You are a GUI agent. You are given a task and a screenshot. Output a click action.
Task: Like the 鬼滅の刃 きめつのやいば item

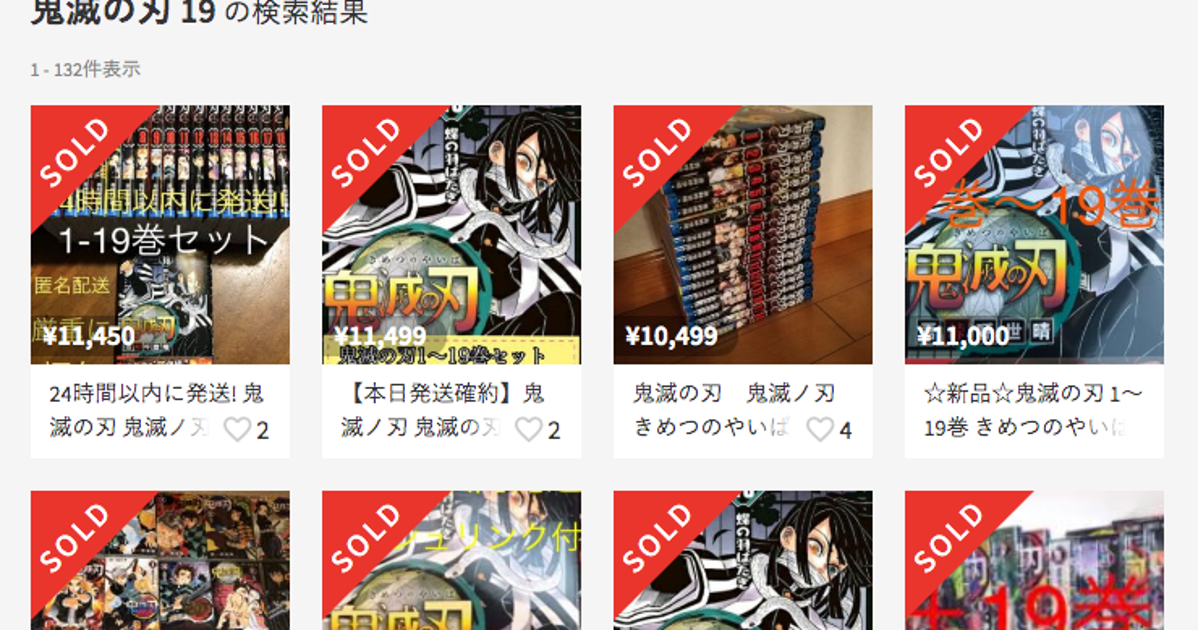[820, 430]
